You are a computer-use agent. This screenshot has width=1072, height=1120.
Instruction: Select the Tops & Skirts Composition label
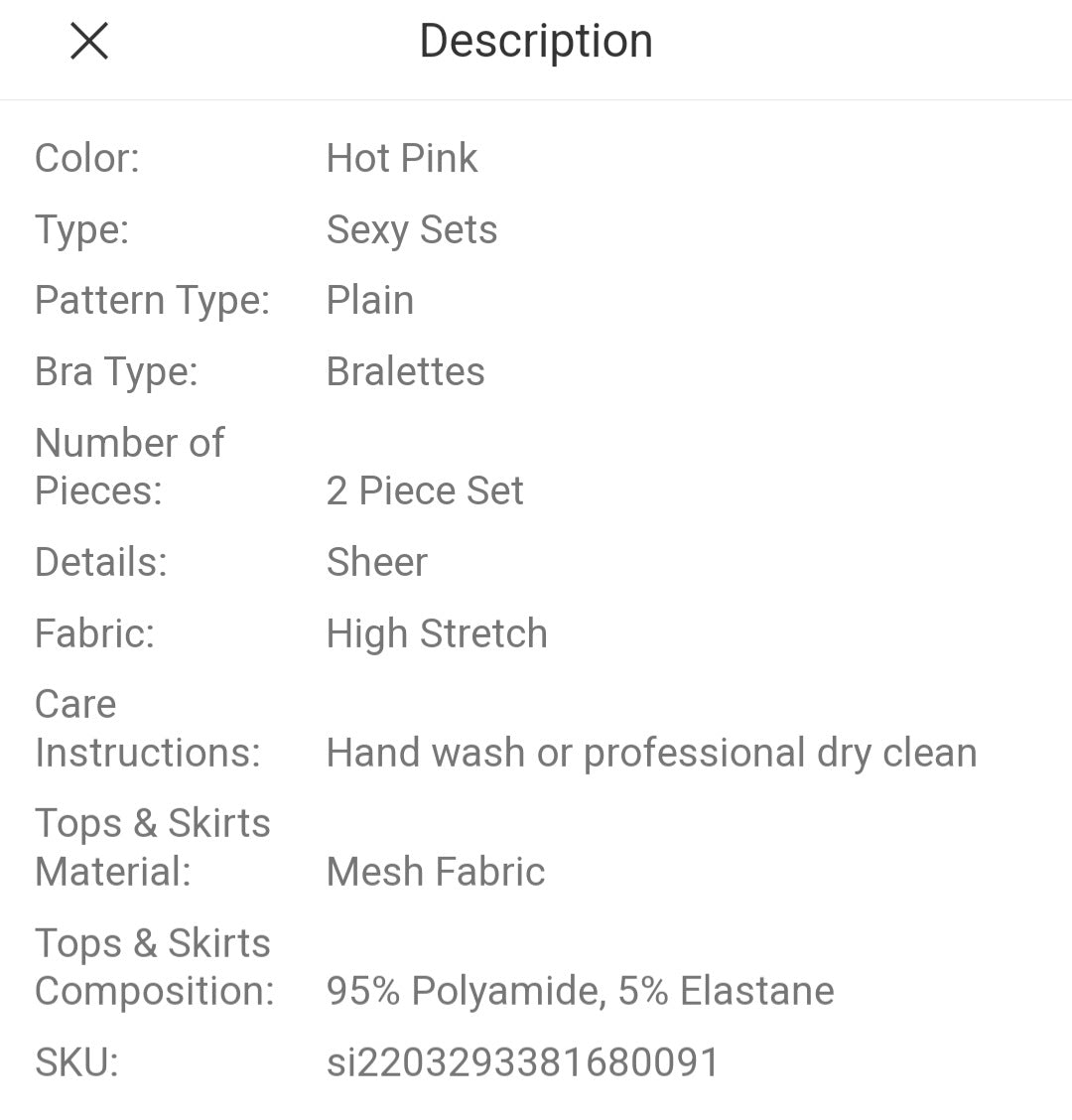coord(152,966)
